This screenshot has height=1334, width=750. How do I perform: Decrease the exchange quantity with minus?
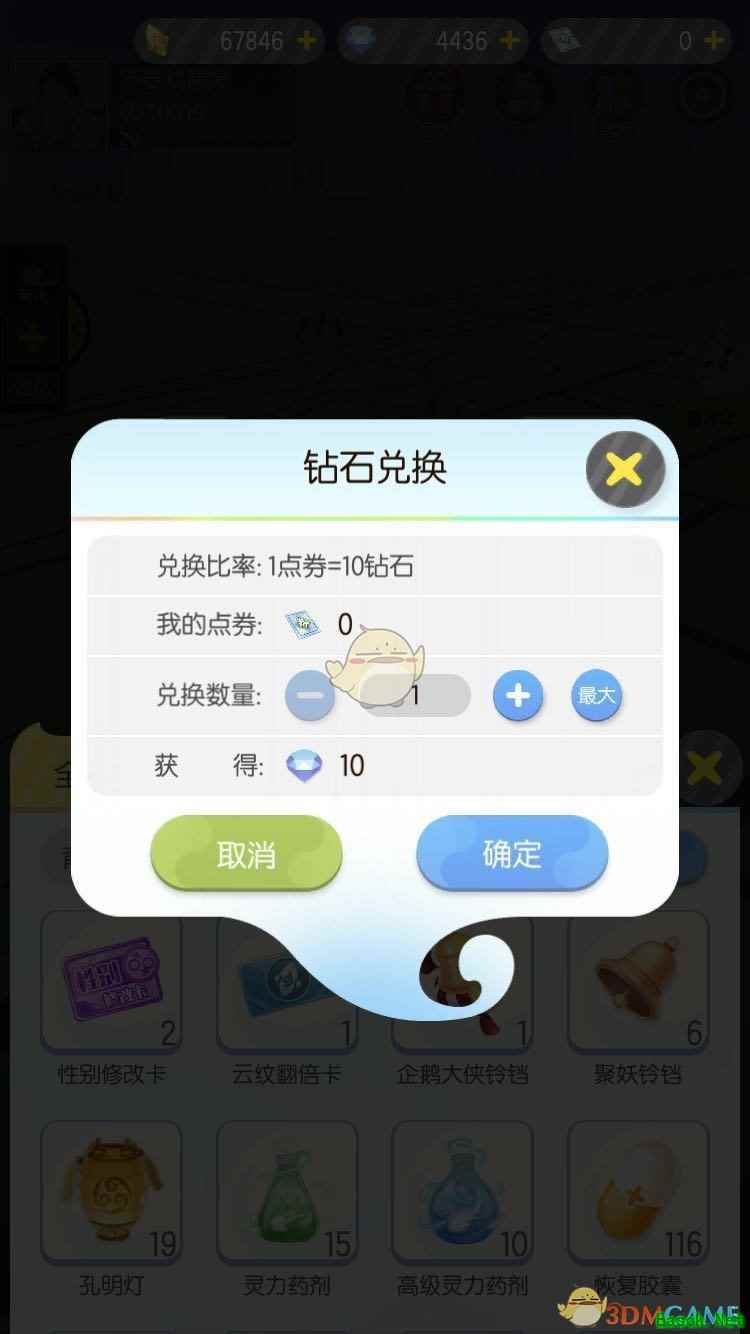click(310, 696)
